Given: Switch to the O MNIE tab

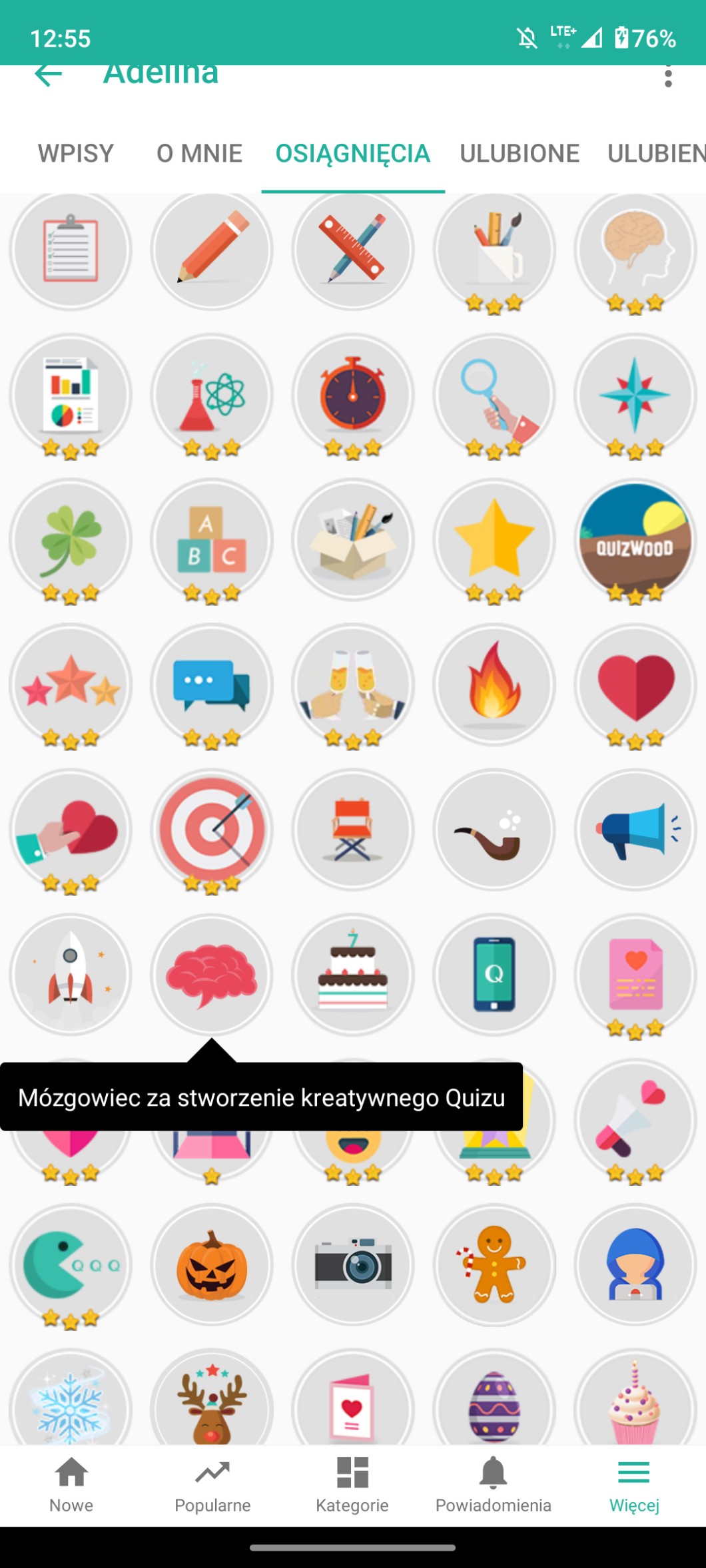Looking at the screenshot, I should 199,154.
